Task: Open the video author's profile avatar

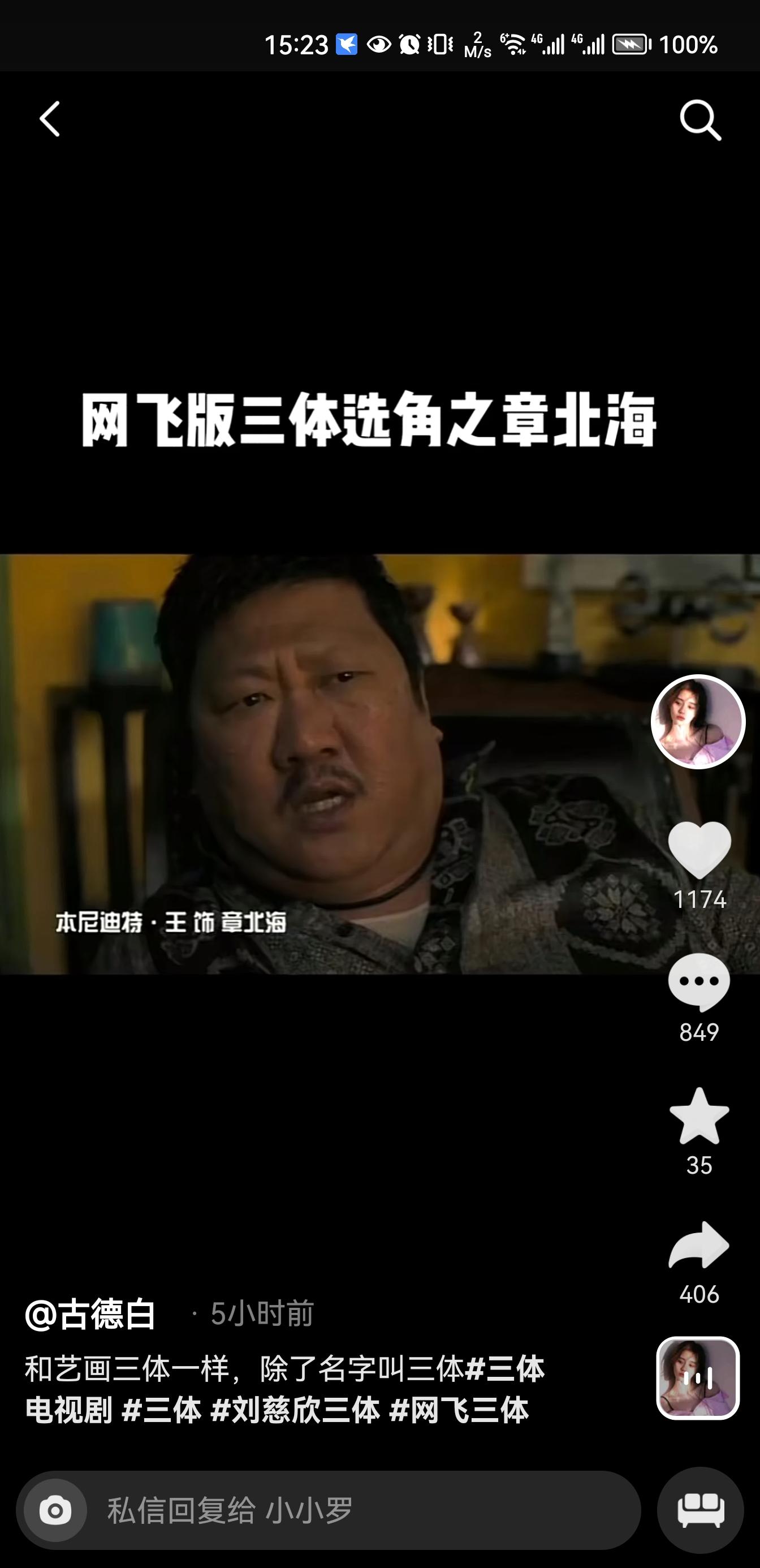Action: 698,722
